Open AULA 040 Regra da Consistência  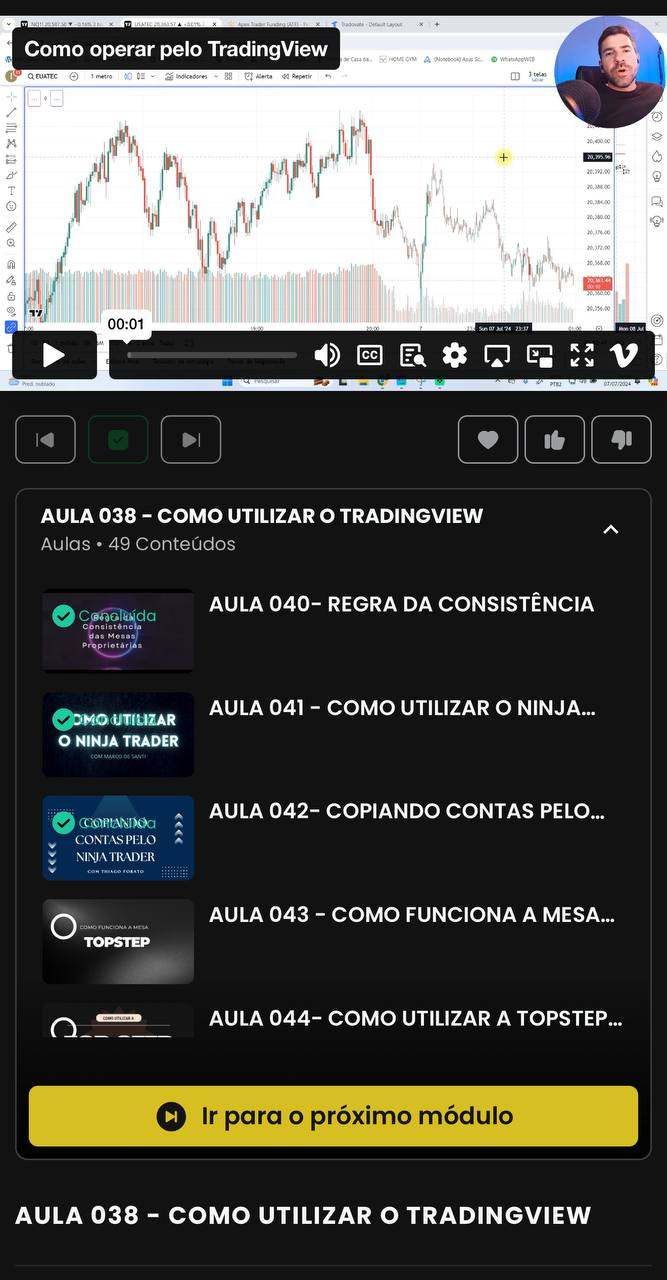point(401,604)
